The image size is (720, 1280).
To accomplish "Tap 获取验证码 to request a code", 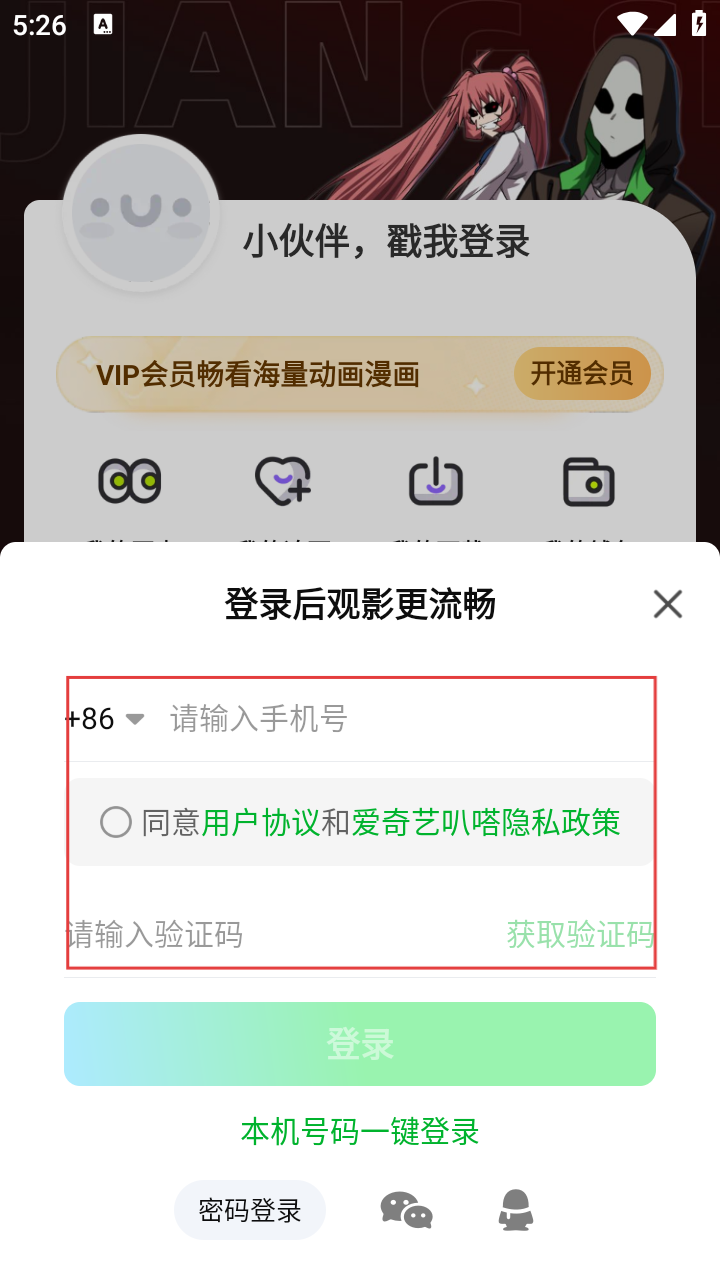I will [x=580, y=935].
